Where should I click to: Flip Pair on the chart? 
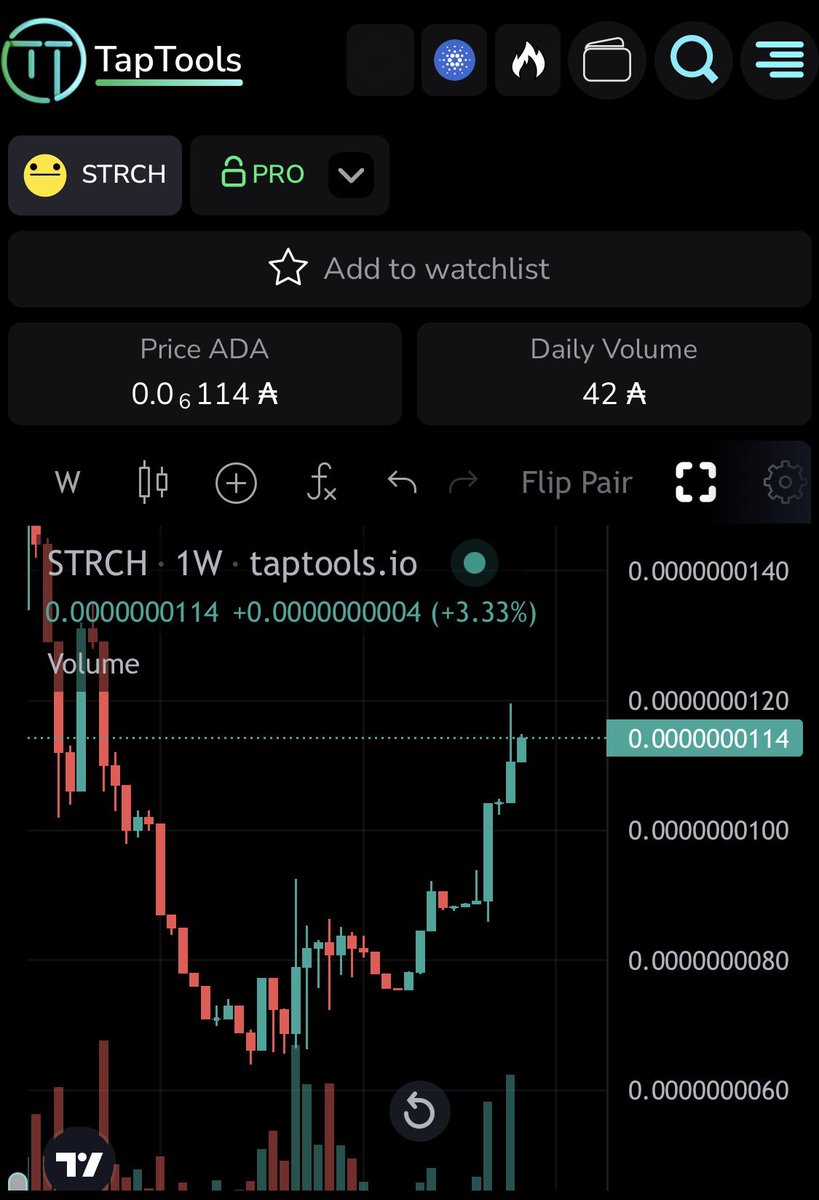576,484
